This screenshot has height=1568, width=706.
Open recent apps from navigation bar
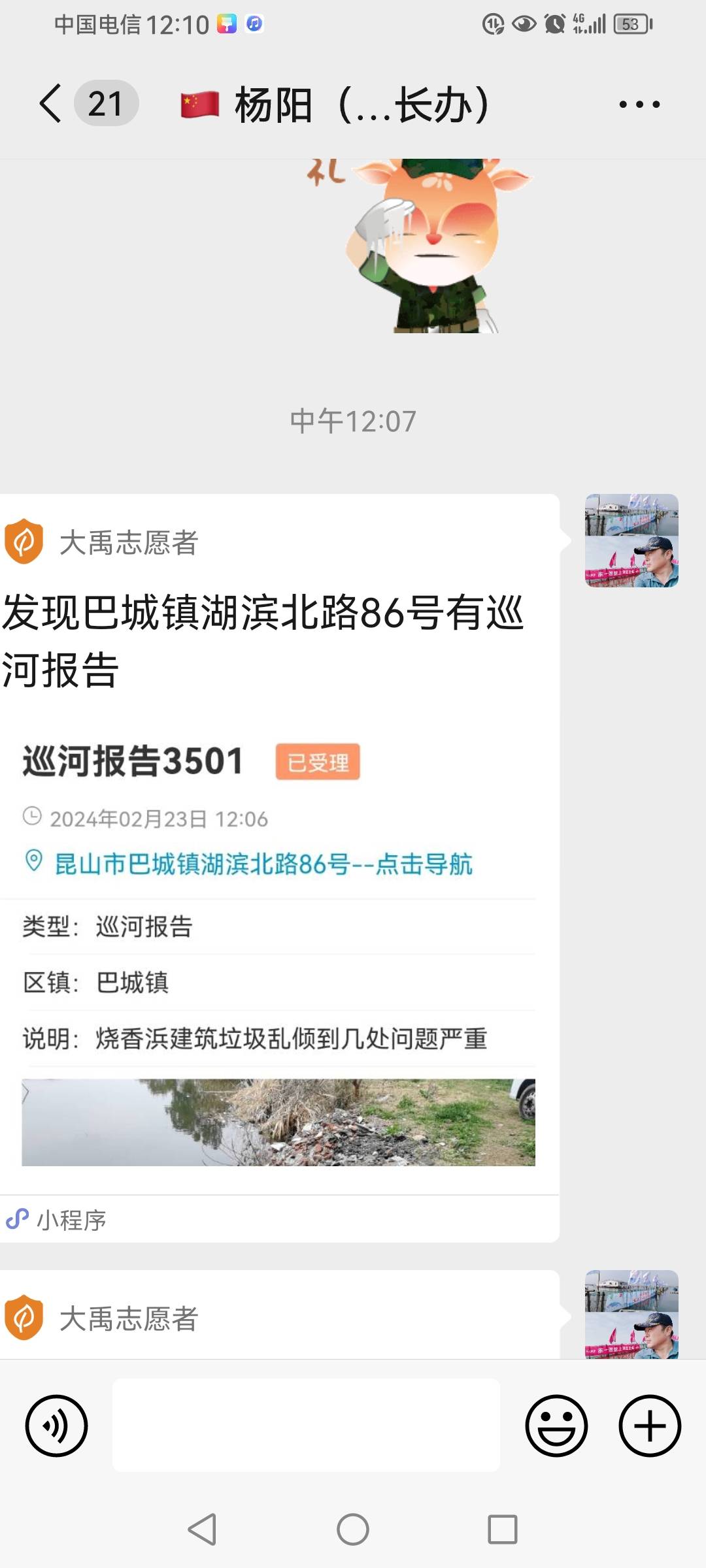point(502,1529)
